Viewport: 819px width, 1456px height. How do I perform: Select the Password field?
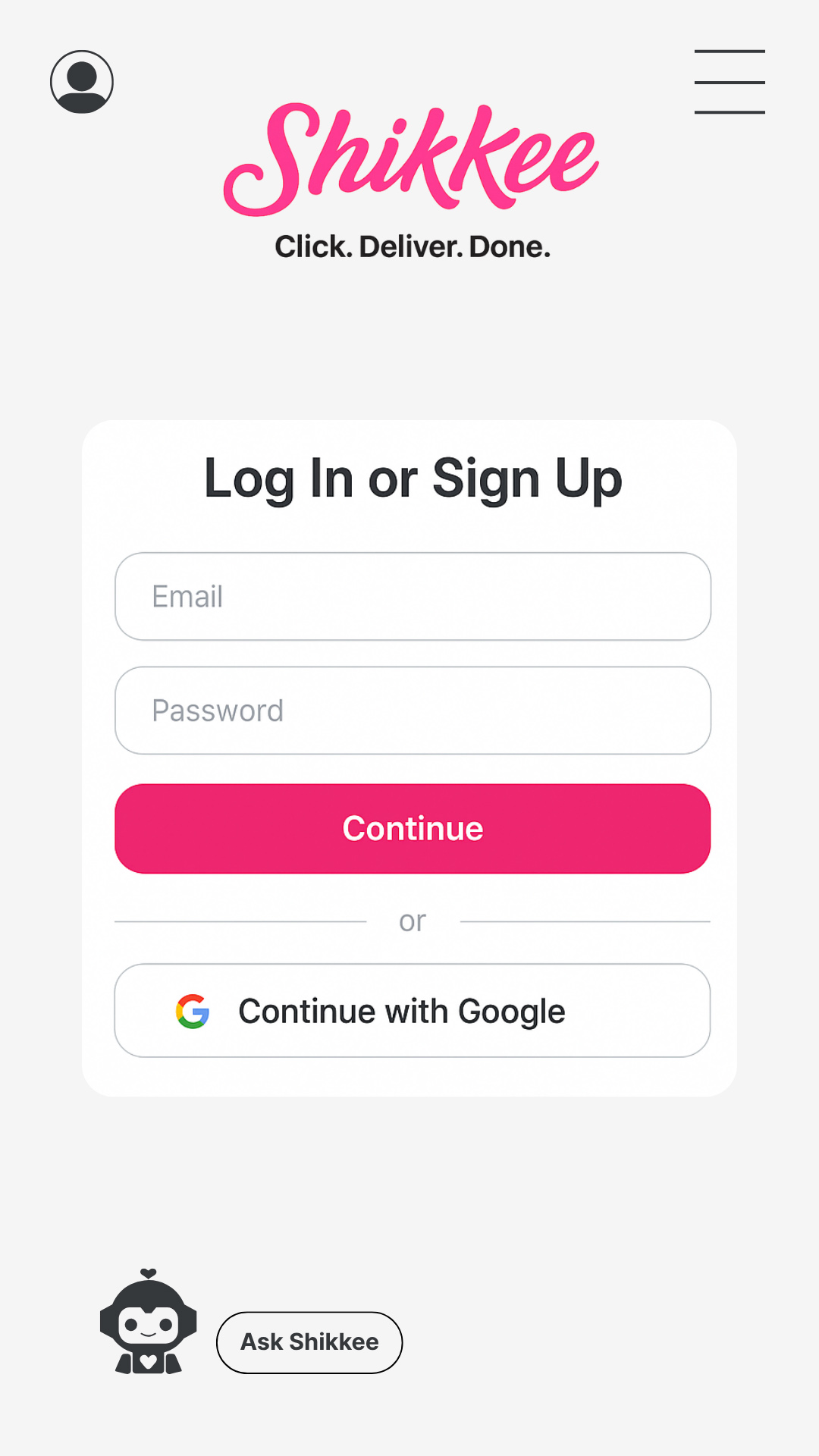point(413,711)
